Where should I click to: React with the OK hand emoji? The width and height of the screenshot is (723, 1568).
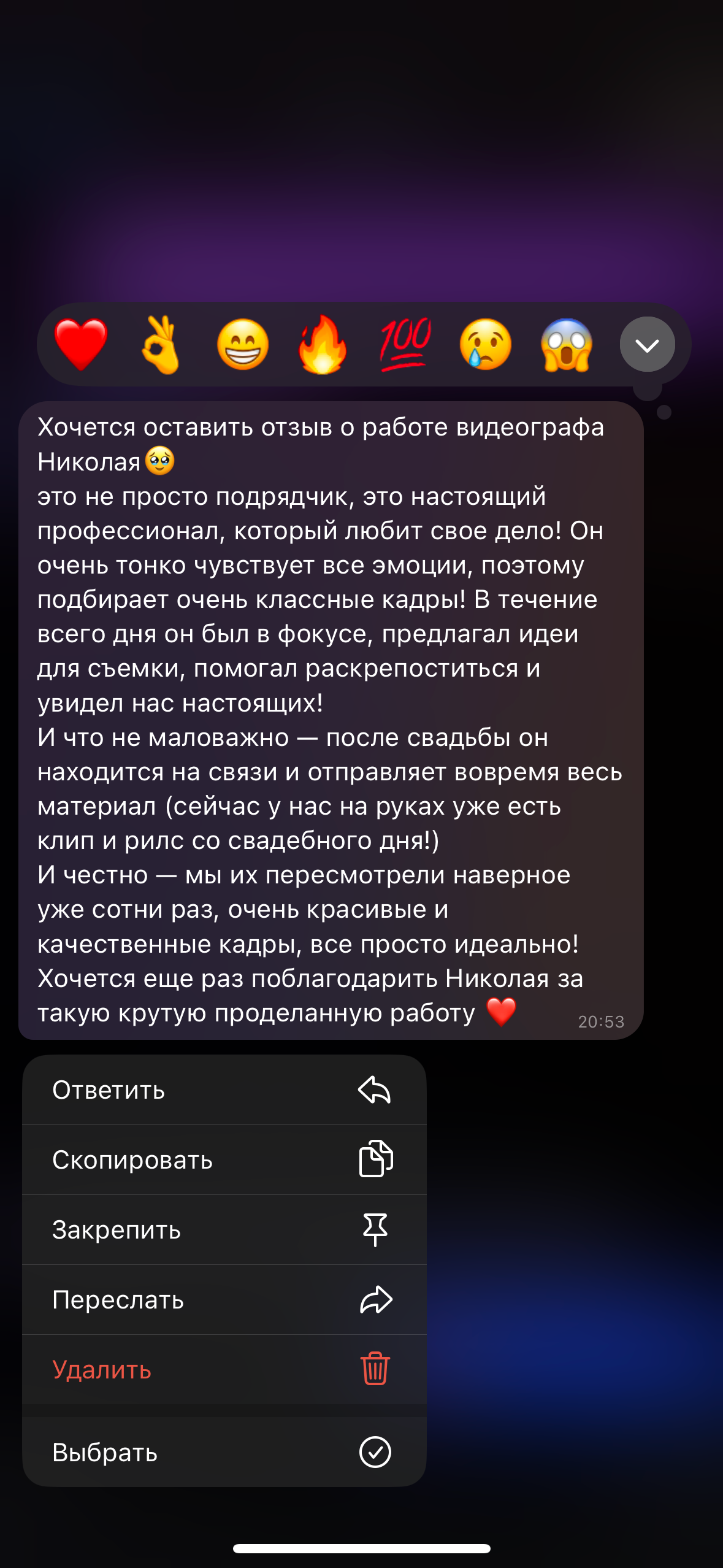click(x=161, y=345)
